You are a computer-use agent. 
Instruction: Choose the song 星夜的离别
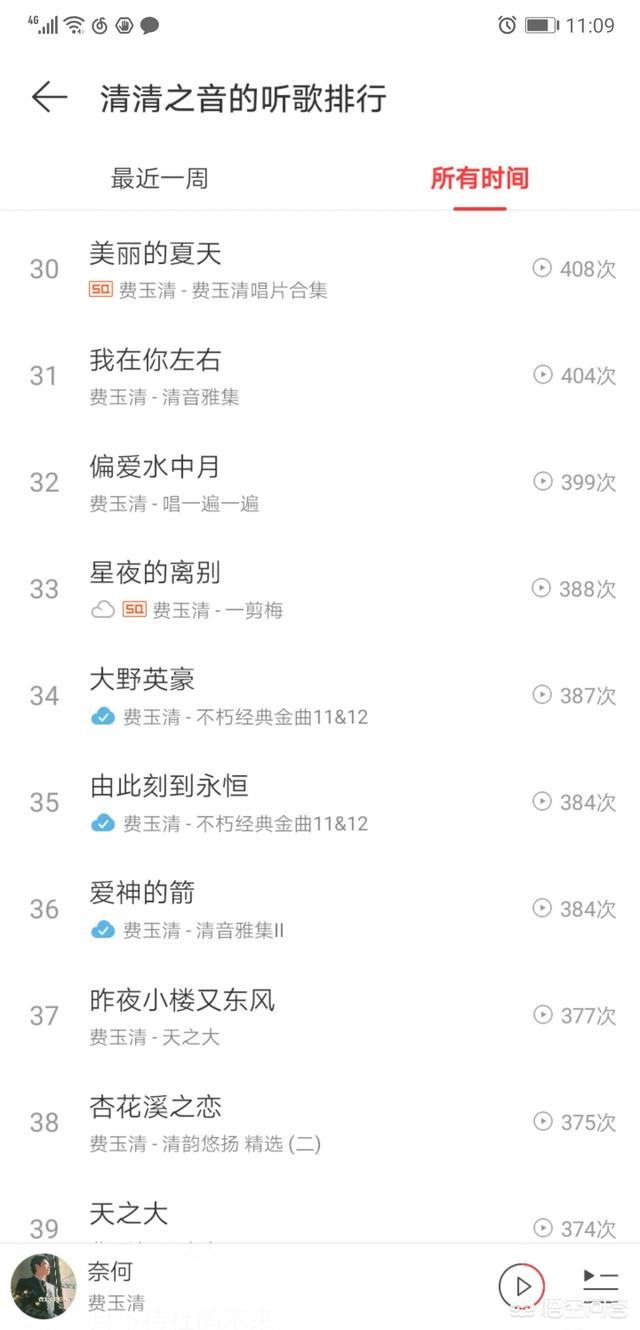320,589
